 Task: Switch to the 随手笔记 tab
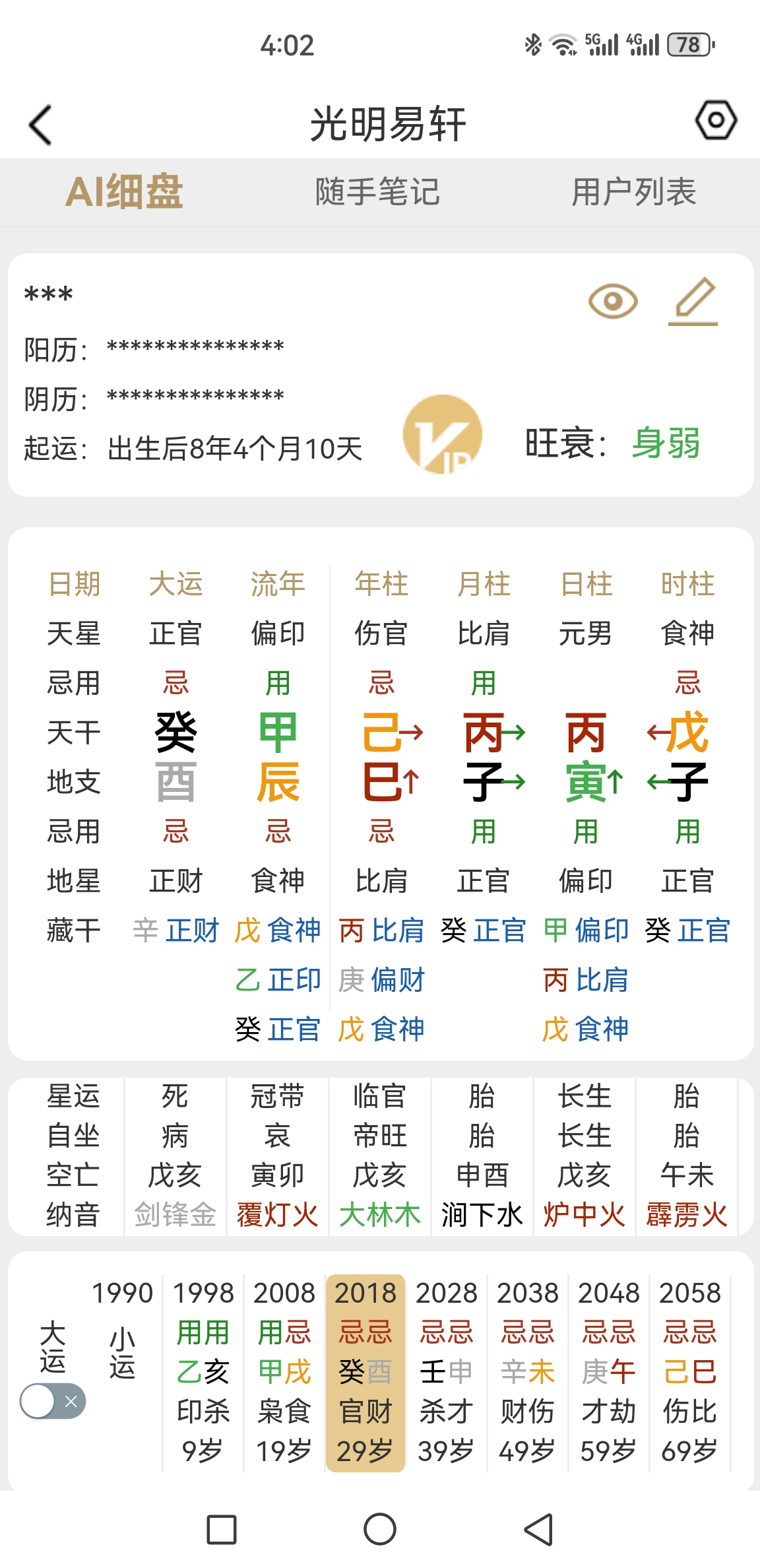tap(377, 192)
